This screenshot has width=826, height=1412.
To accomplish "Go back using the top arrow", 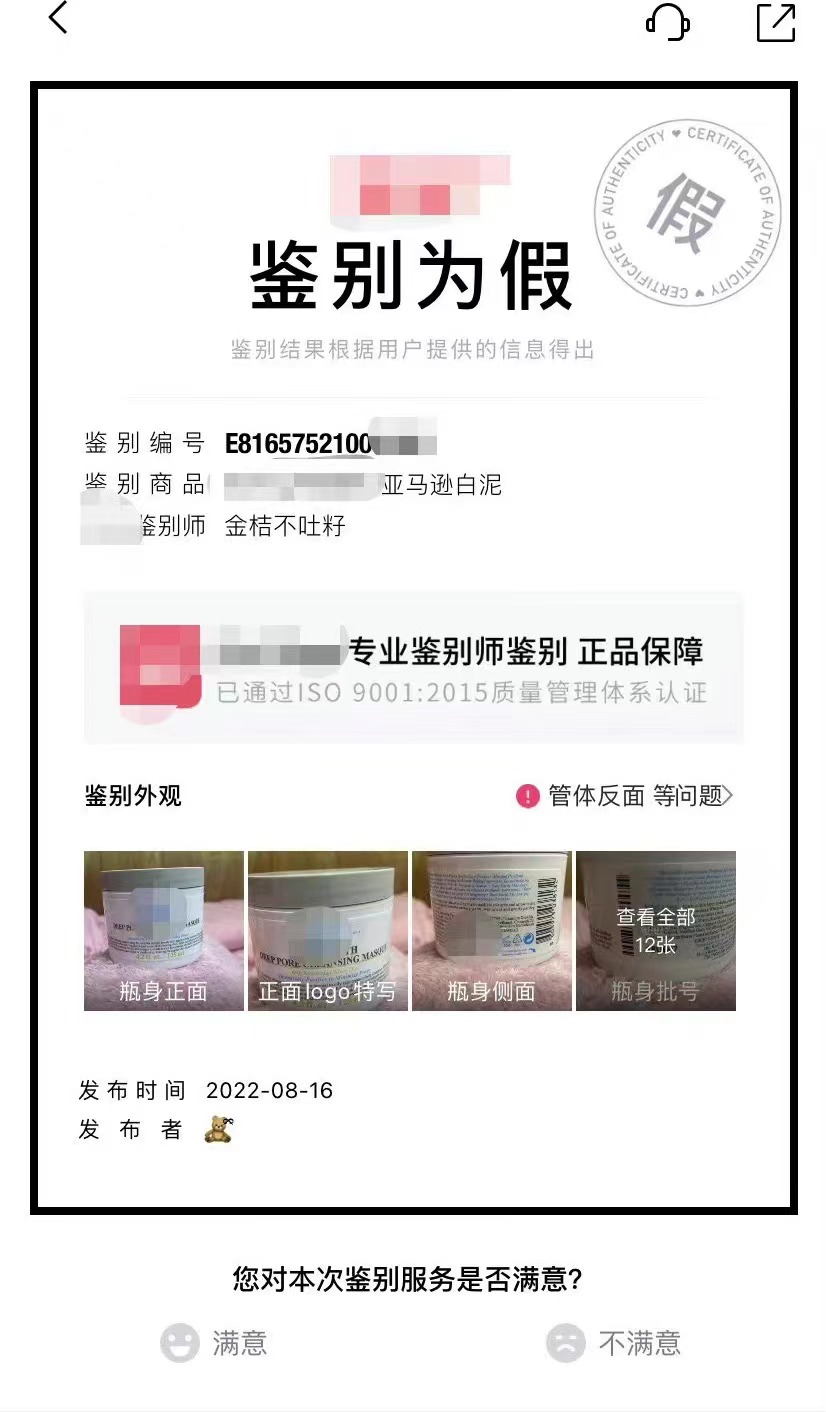I will point(58,18).
